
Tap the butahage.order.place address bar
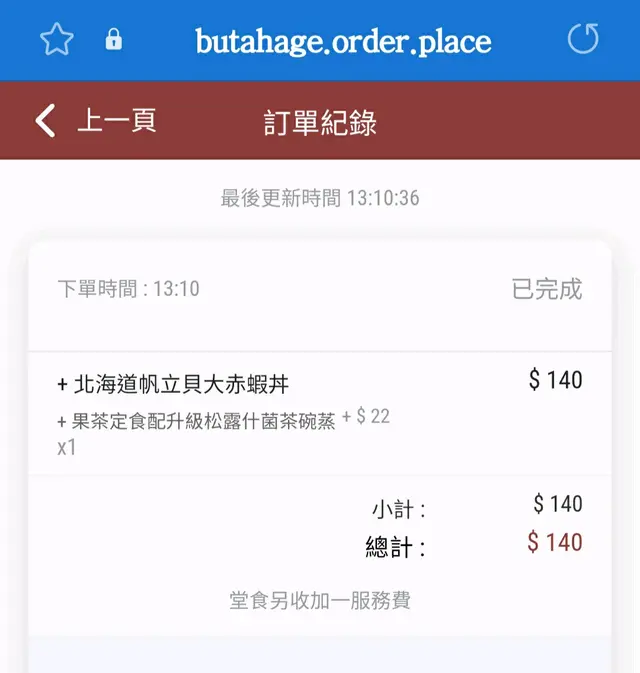point(343,42)
